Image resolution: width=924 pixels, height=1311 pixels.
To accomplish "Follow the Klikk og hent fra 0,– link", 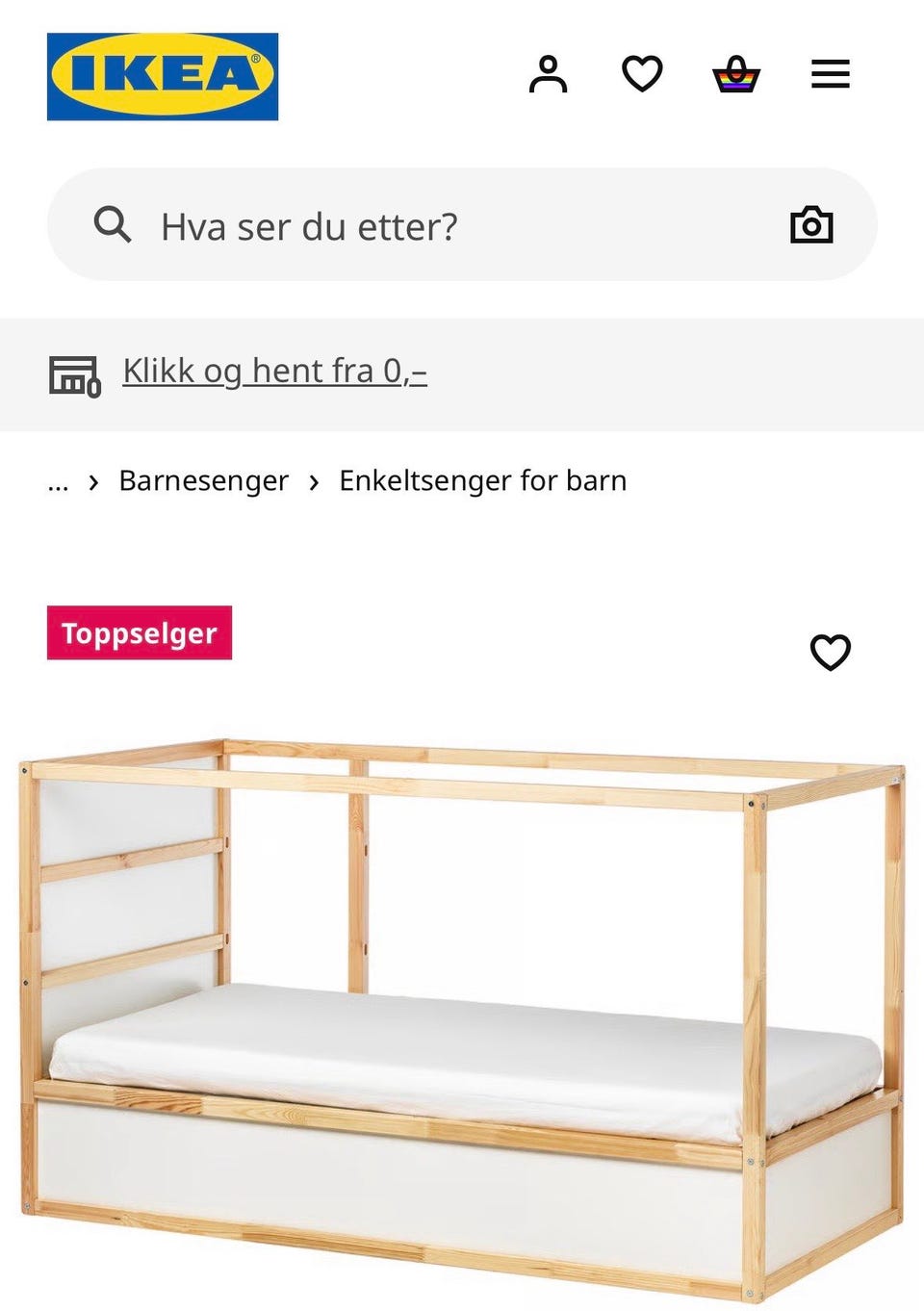I will [274, 370].
